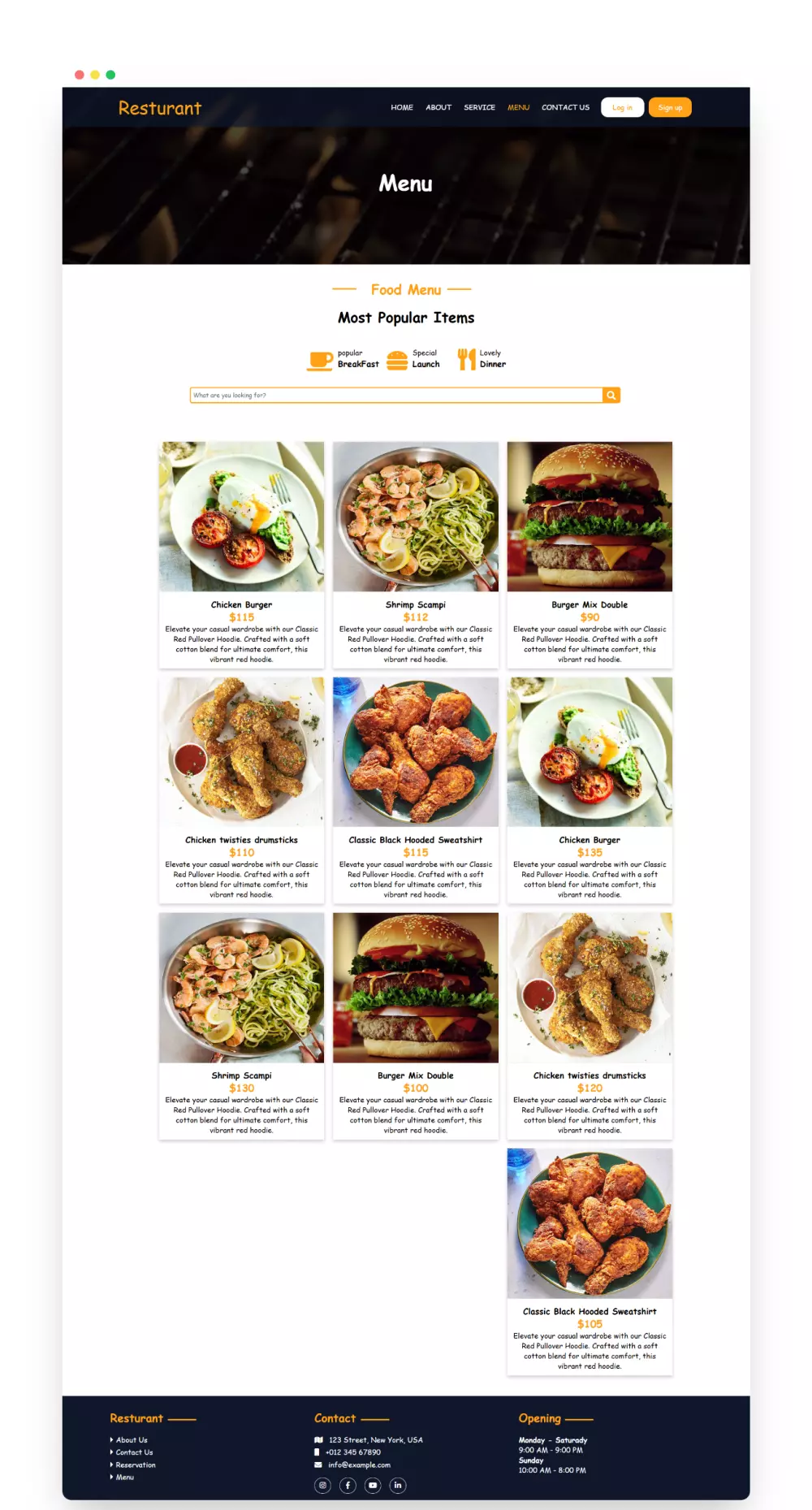Visit the restaurant's Facebook page
Screen dimensions: 812x1510
[x=348, y=1486]
